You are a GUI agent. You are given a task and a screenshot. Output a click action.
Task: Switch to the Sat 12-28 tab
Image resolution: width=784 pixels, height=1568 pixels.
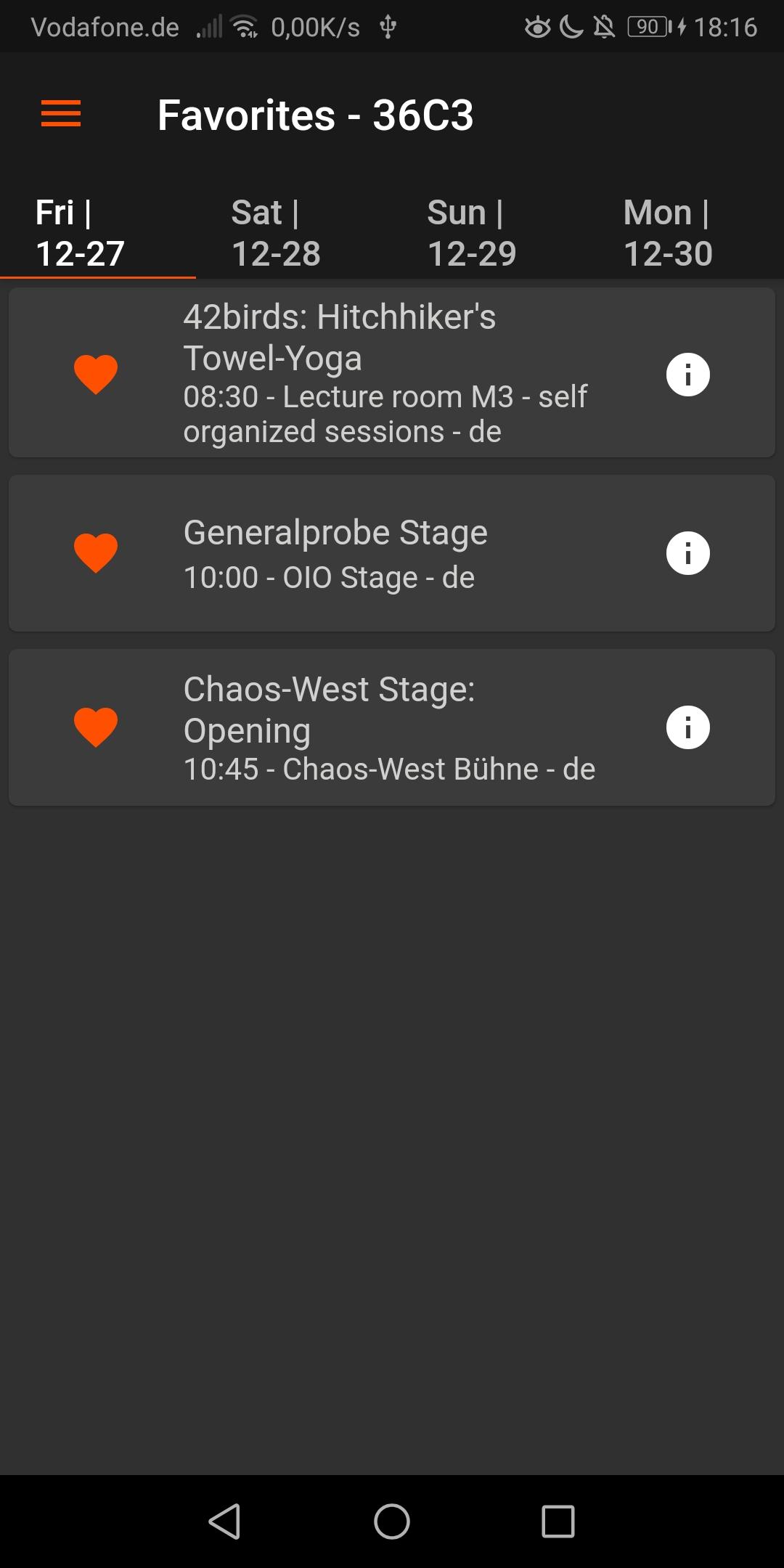point(276,233)
